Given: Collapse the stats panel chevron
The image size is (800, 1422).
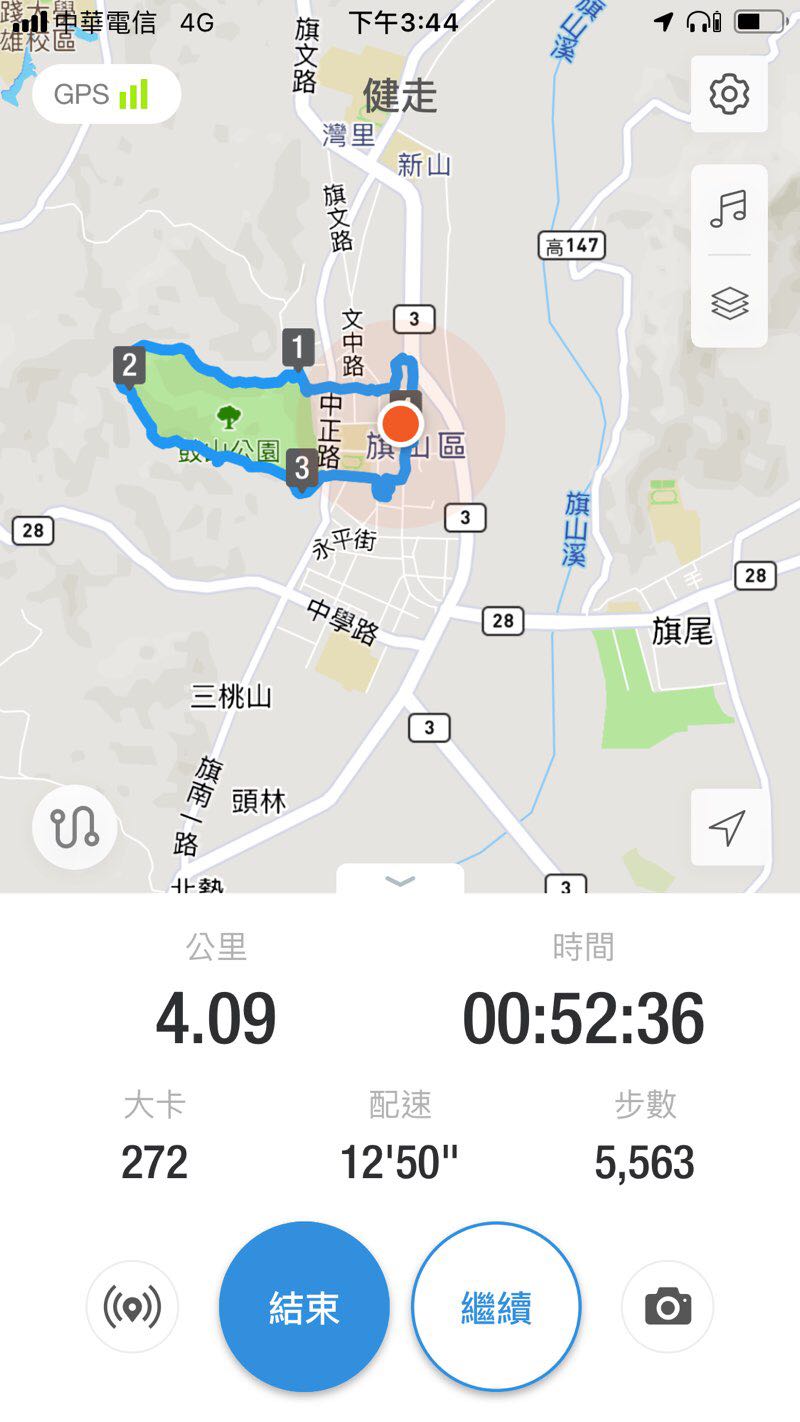Looking at the screenshot, I should click(400, 880).
